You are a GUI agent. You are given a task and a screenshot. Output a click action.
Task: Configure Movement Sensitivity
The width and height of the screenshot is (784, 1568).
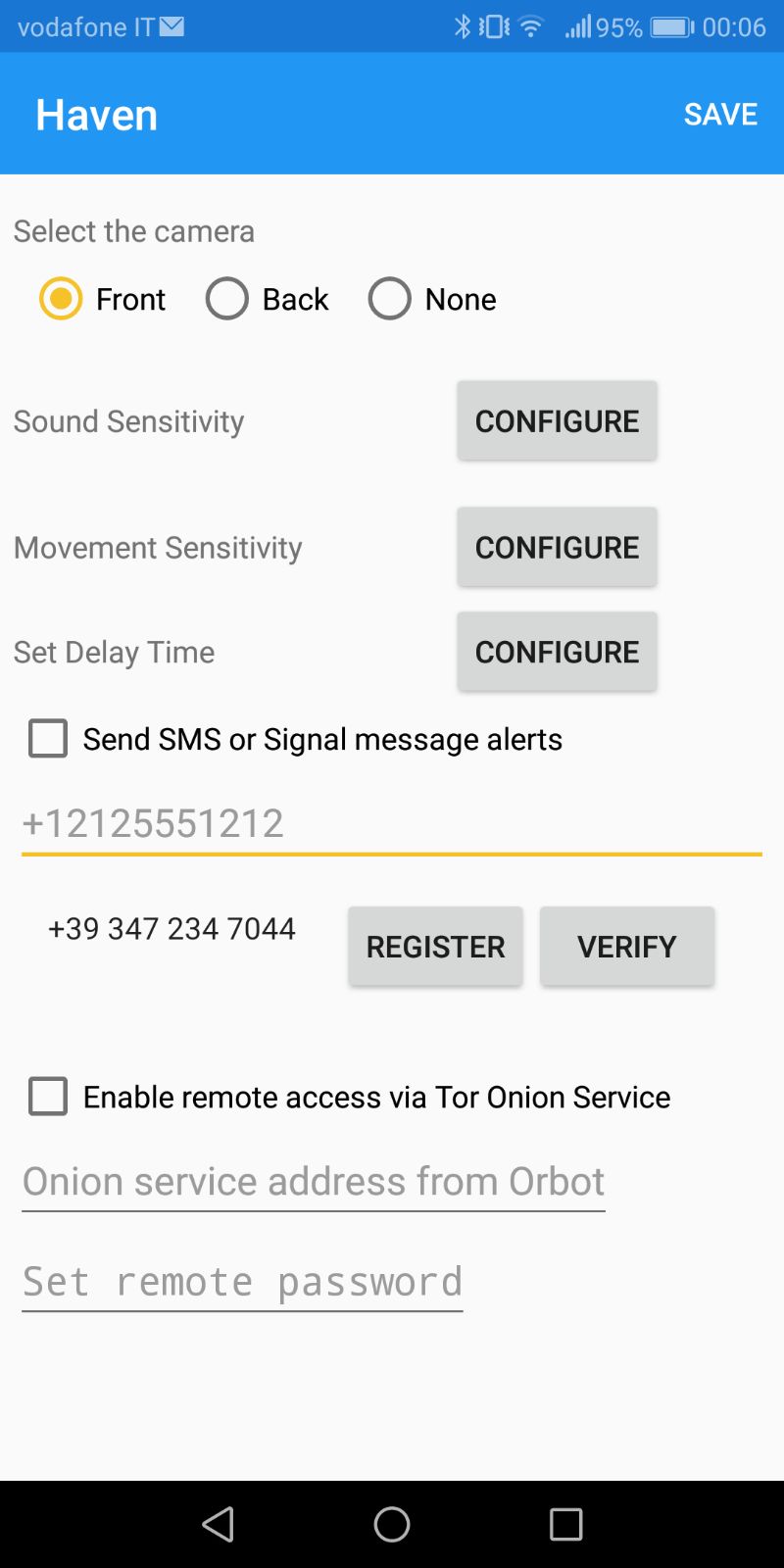click(557, 547)
